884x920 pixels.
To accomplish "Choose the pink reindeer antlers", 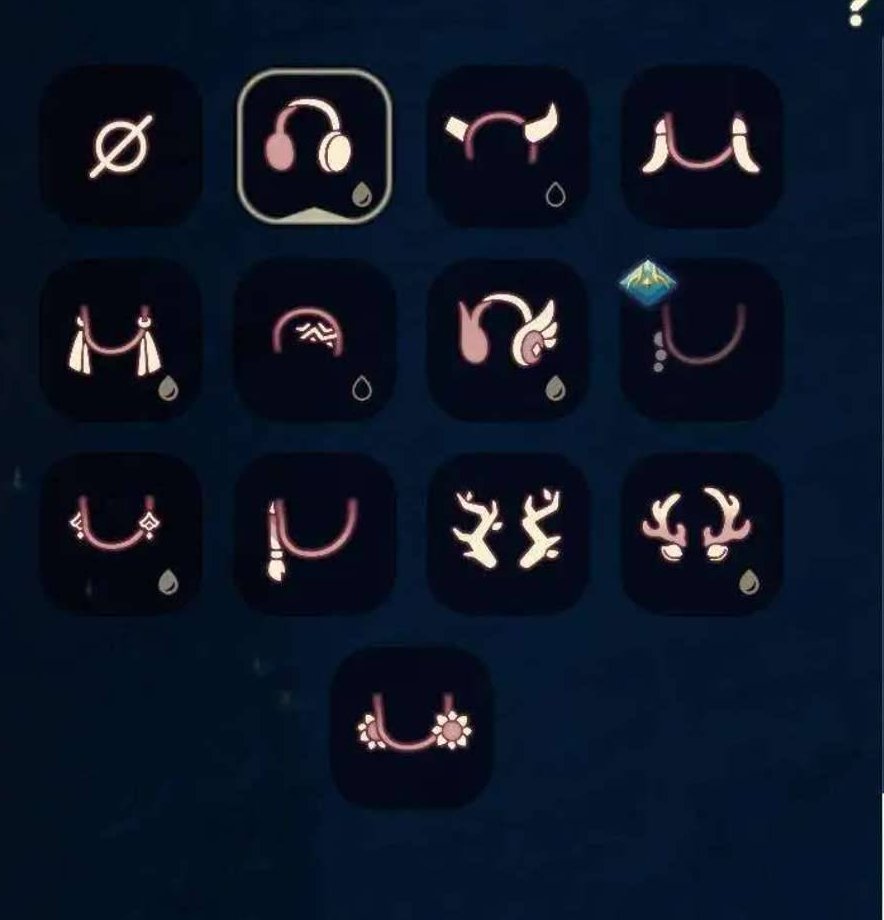I will click(701, 533).
